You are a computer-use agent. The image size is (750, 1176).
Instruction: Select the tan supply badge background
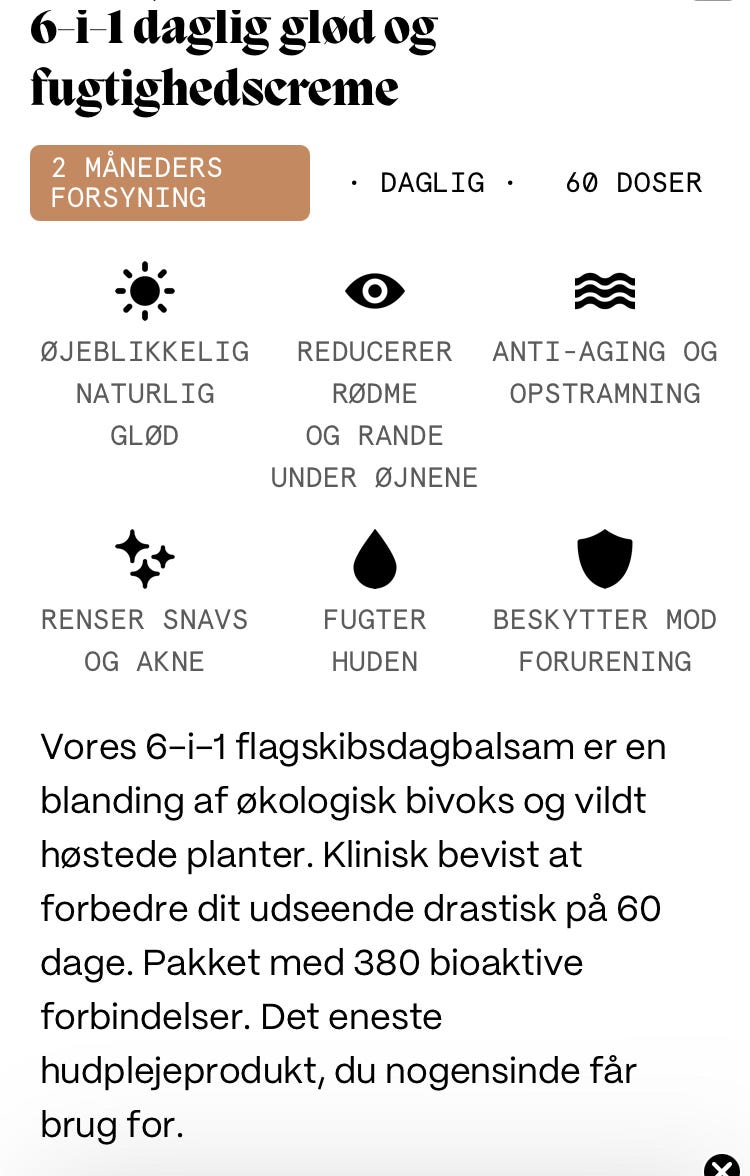pyautogui.click(x=170, y=182)
